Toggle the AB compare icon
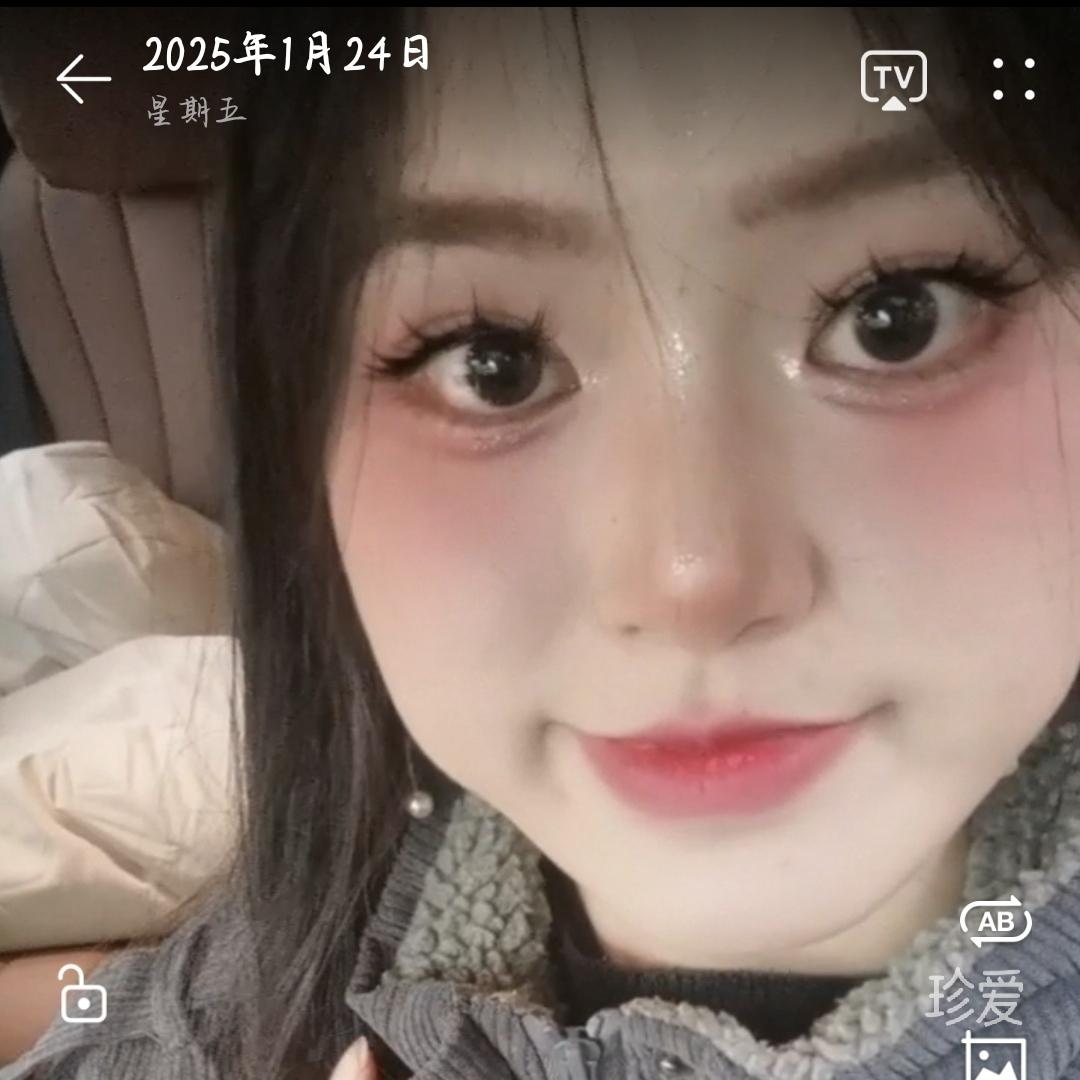Image resolution: width=1080 pixels, height=1080 pixels. tap(995, 921)
